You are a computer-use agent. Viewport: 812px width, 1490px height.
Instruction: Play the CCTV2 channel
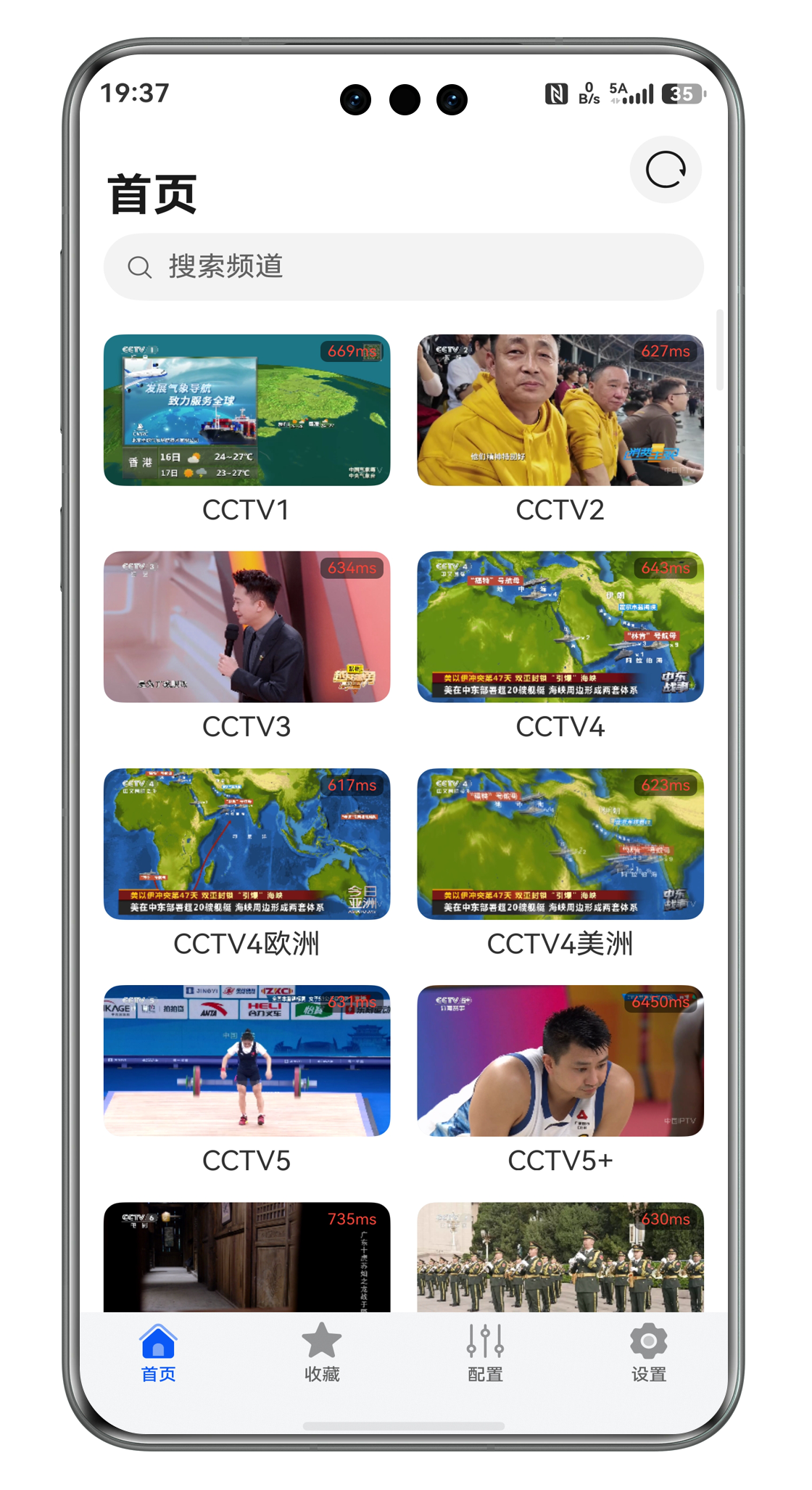(560, 411)
